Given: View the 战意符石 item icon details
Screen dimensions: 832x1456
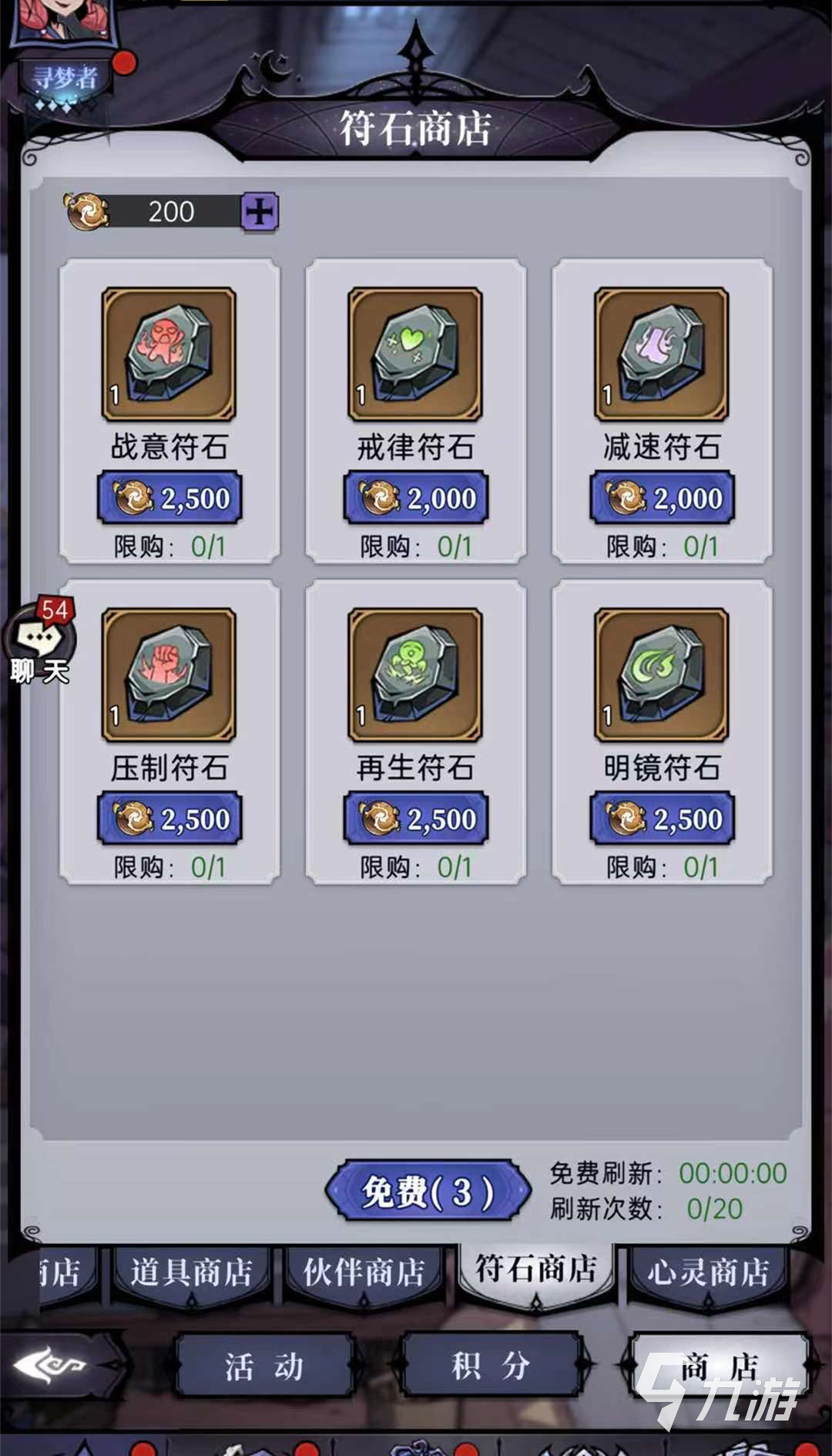Looking at the screenshot, I should pos(169,355).
